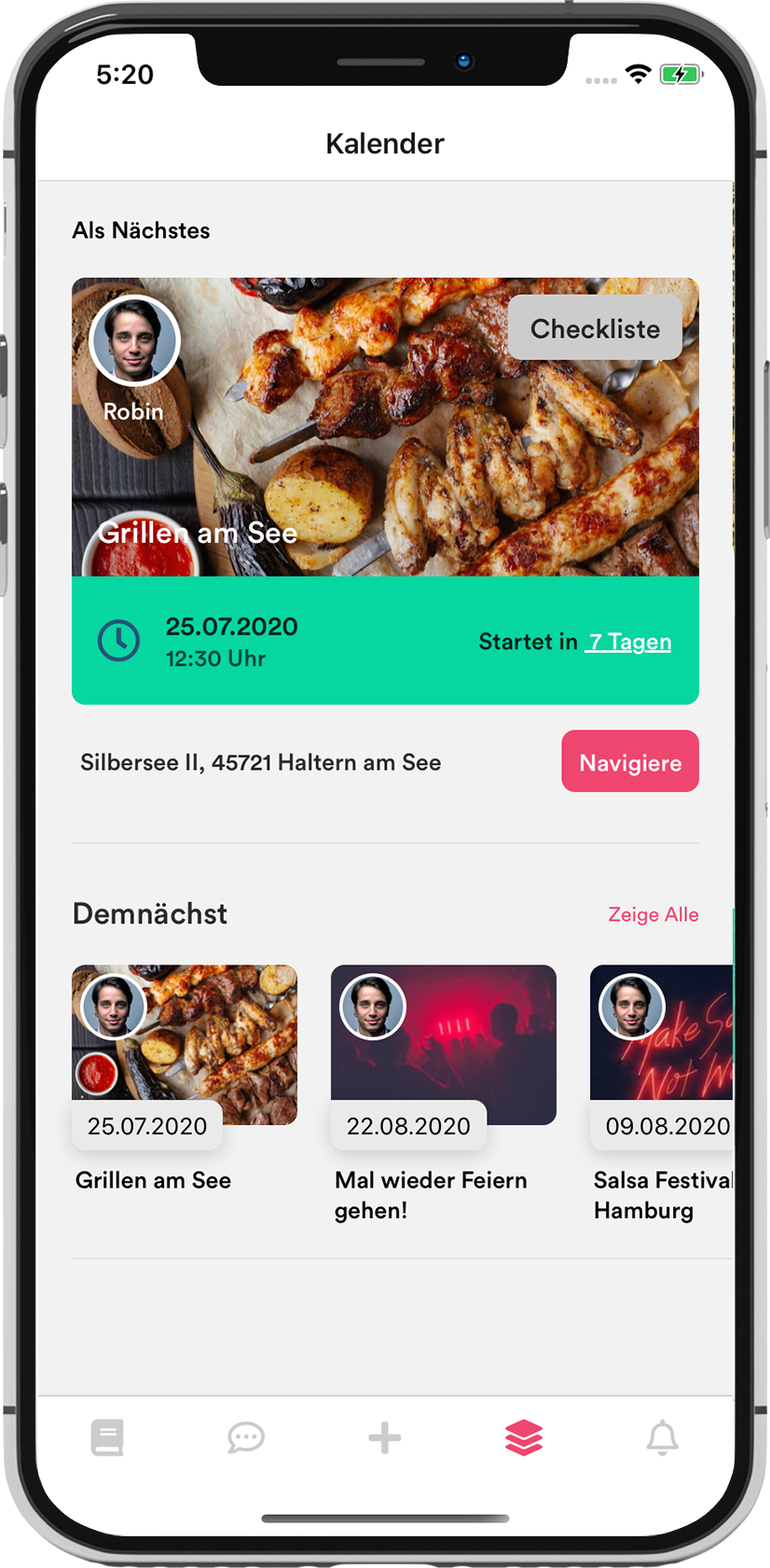Tap the plus icon to create an event
Image resolution: width=770 pixels, height=1568 pixels.
pos(384,1437)
